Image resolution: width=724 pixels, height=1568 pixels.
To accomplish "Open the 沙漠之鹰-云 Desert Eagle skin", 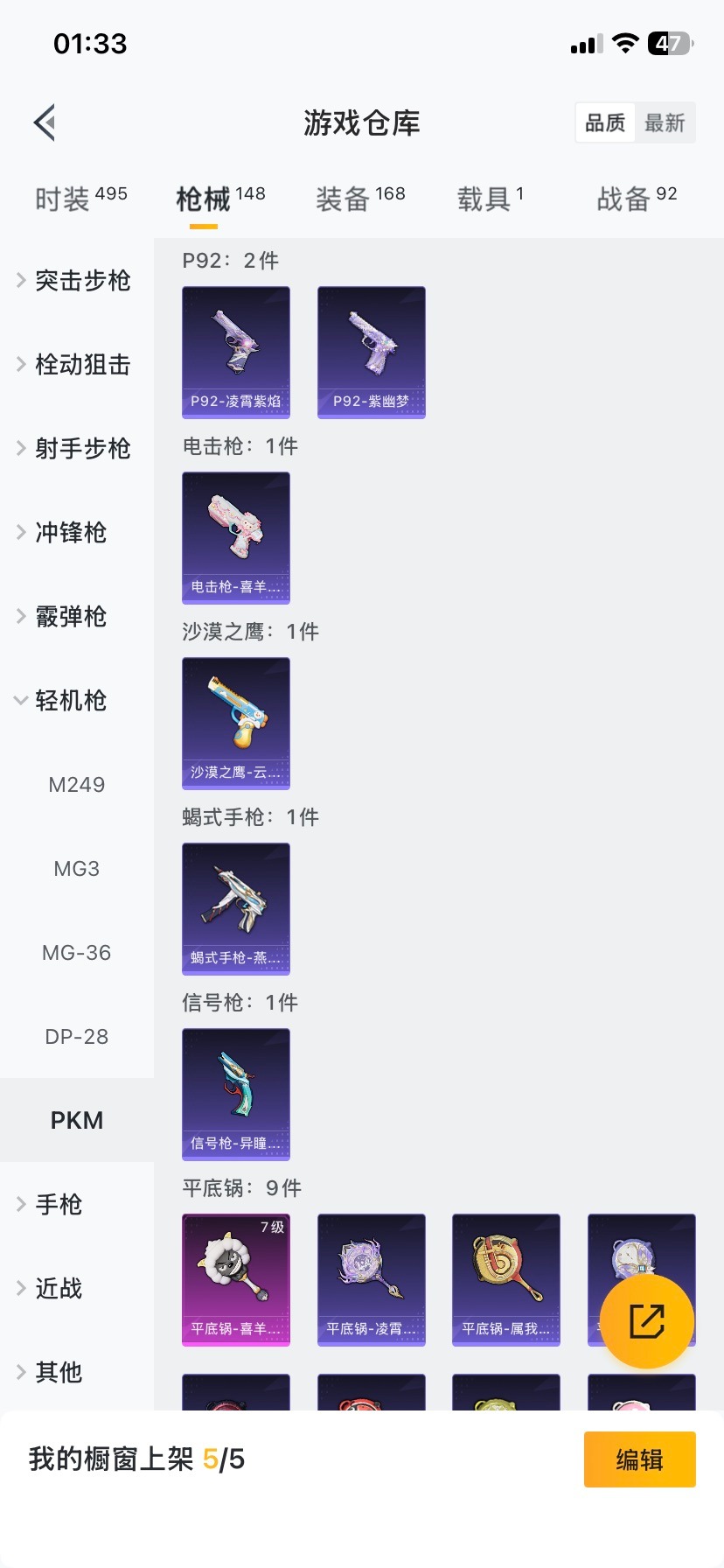I will coord(235,724).
